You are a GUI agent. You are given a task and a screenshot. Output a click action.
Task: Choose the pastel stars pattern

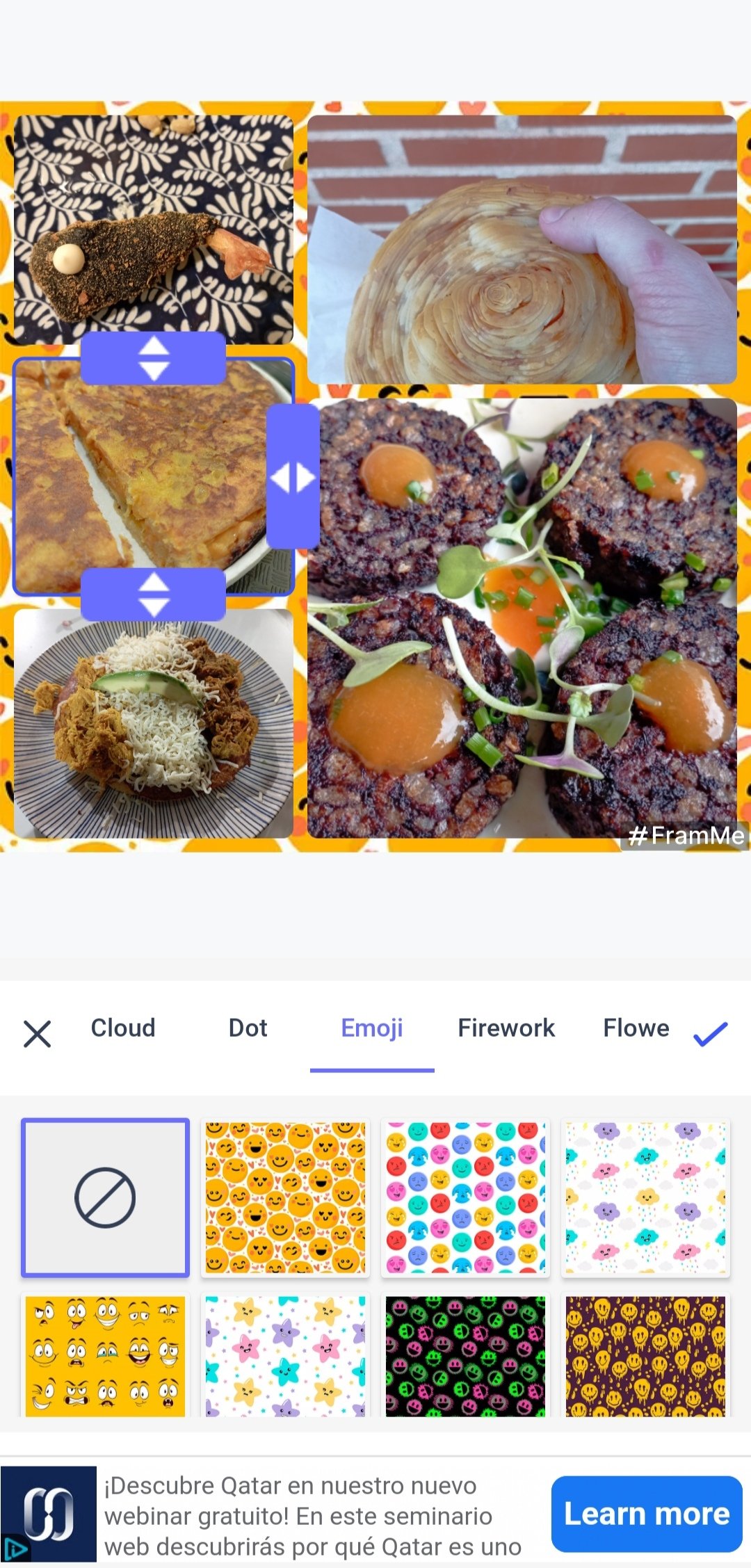[x=285, y=1356]
